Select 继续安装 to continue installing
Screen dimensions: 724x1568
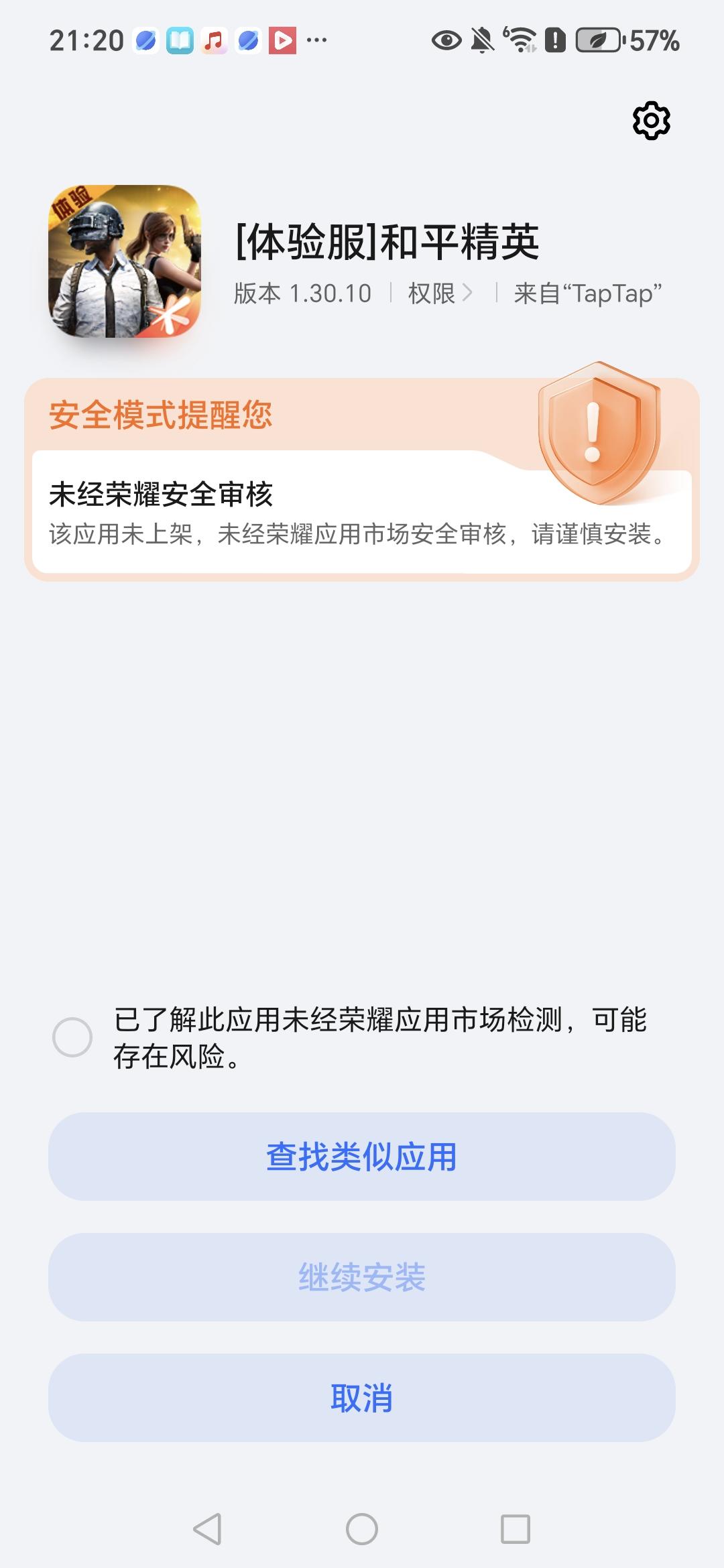(x=362, y=1277)
